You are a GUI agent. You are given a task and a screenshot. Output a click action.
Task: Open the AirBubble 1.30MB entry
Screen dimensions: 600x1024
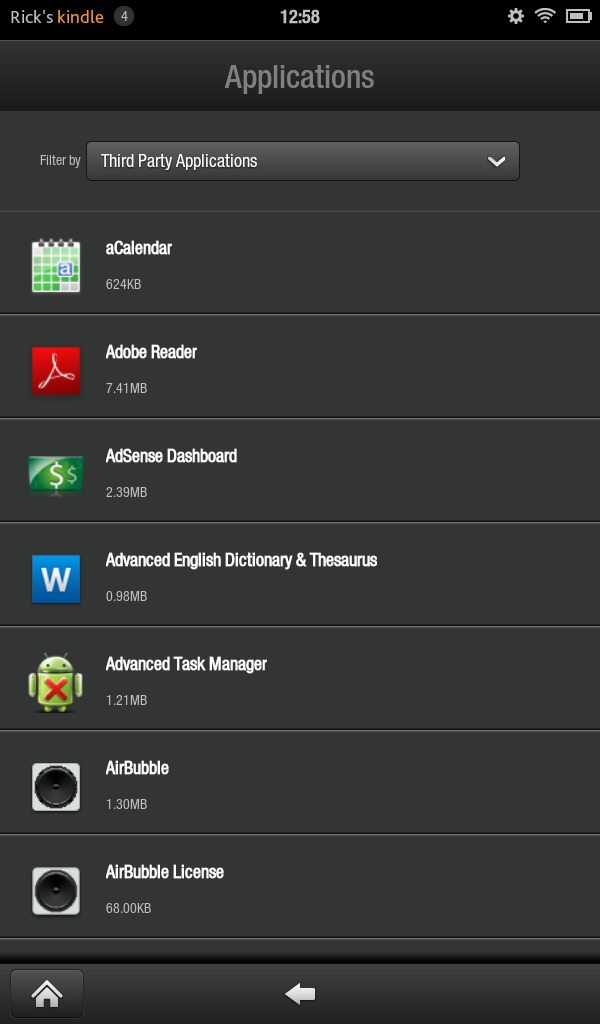(300, 782)
